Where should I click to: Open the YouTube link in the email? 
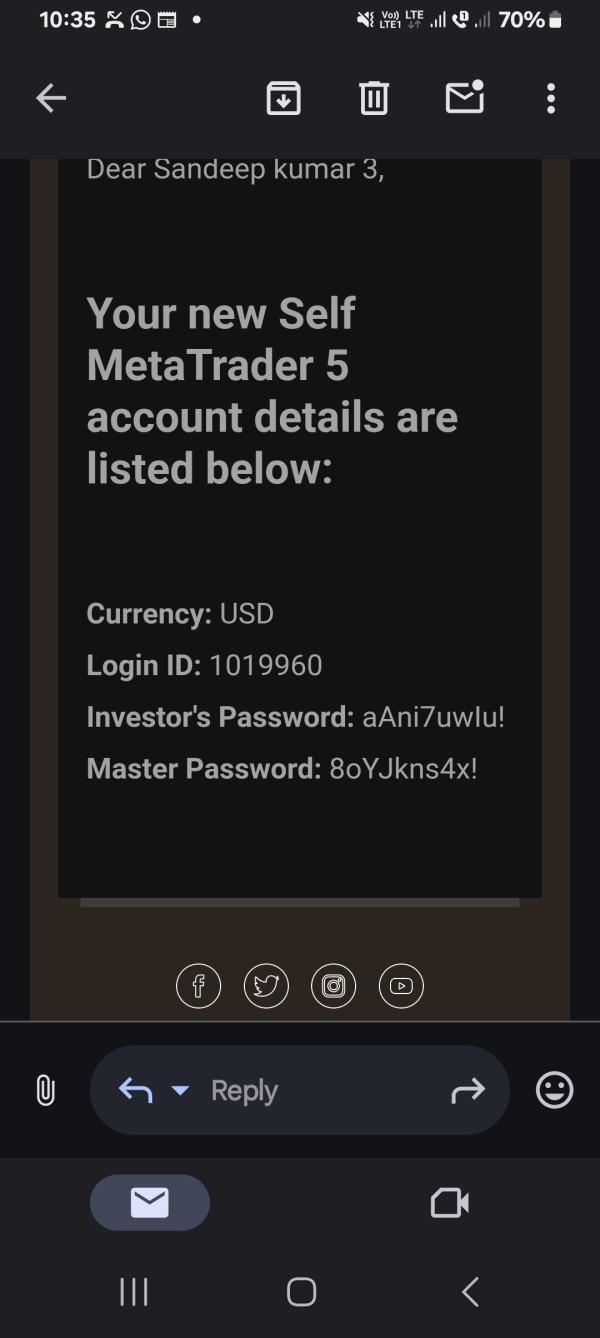pos(402,986)
